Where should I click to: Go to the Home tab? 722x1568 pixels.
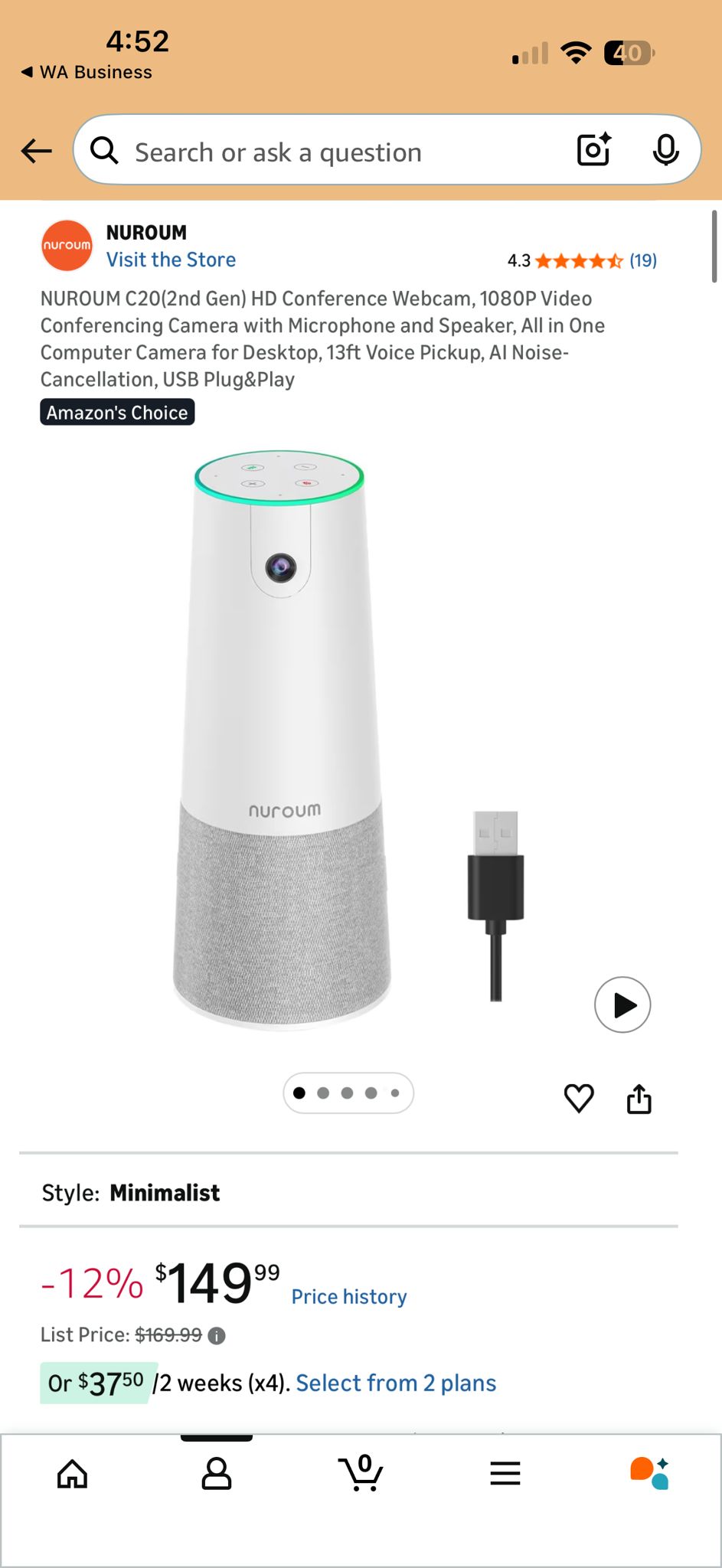click(73, 1473)
